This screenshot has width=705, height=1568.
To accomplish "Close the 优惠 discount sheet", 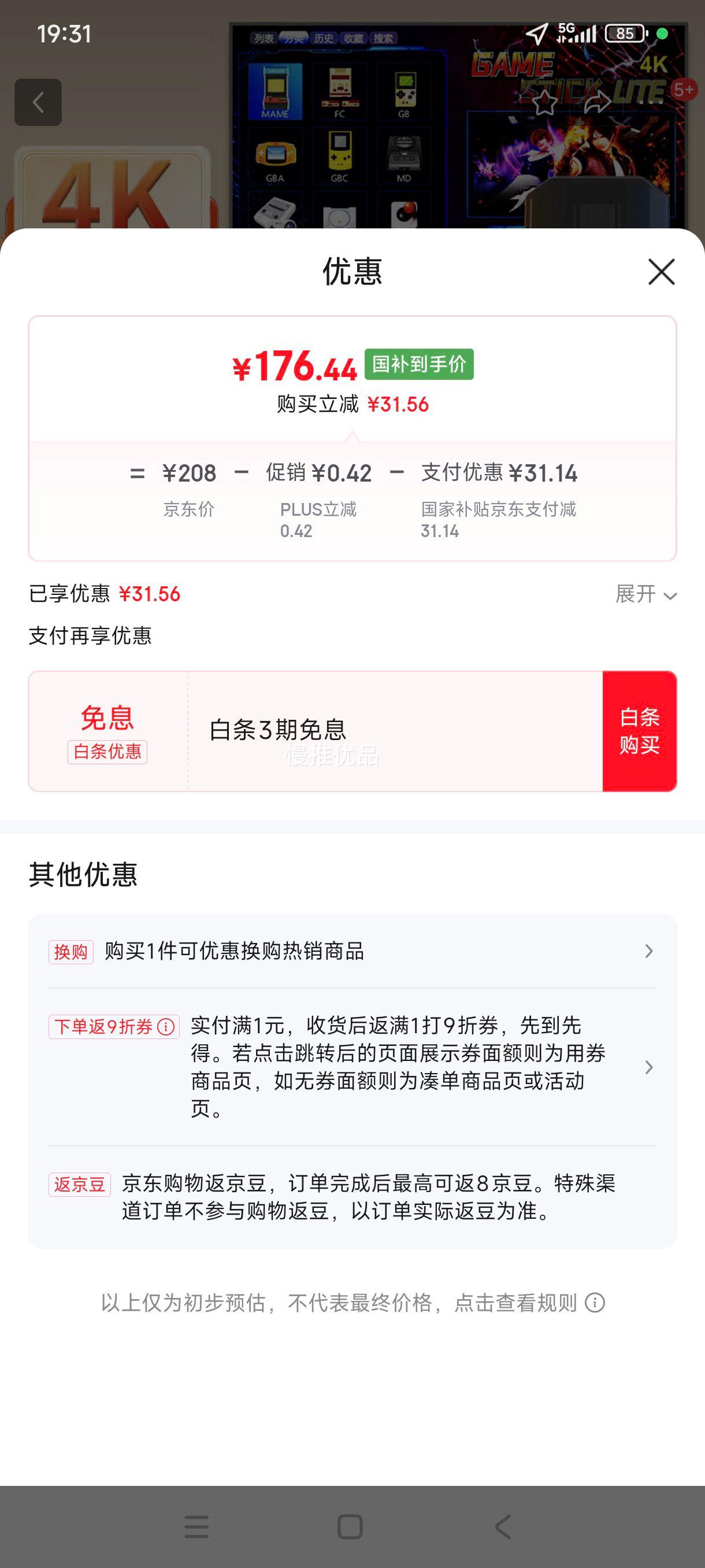I will click(x=661, y=272).
